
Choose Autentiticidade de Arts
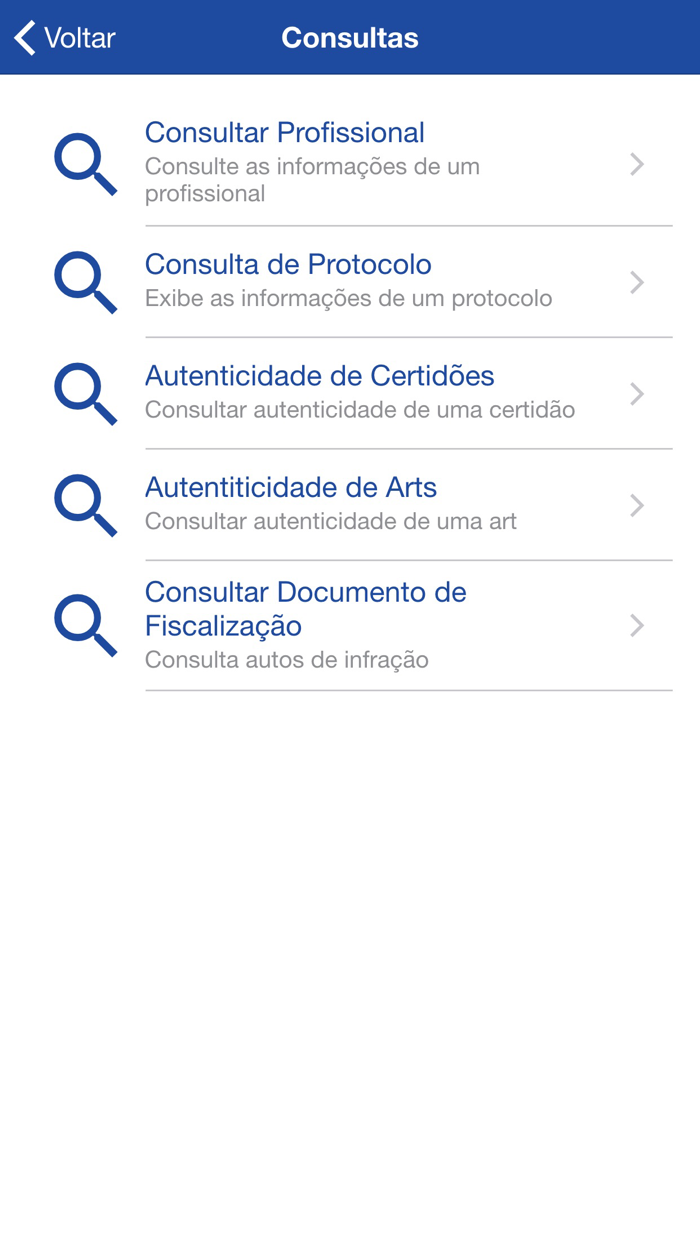[360, 503]
